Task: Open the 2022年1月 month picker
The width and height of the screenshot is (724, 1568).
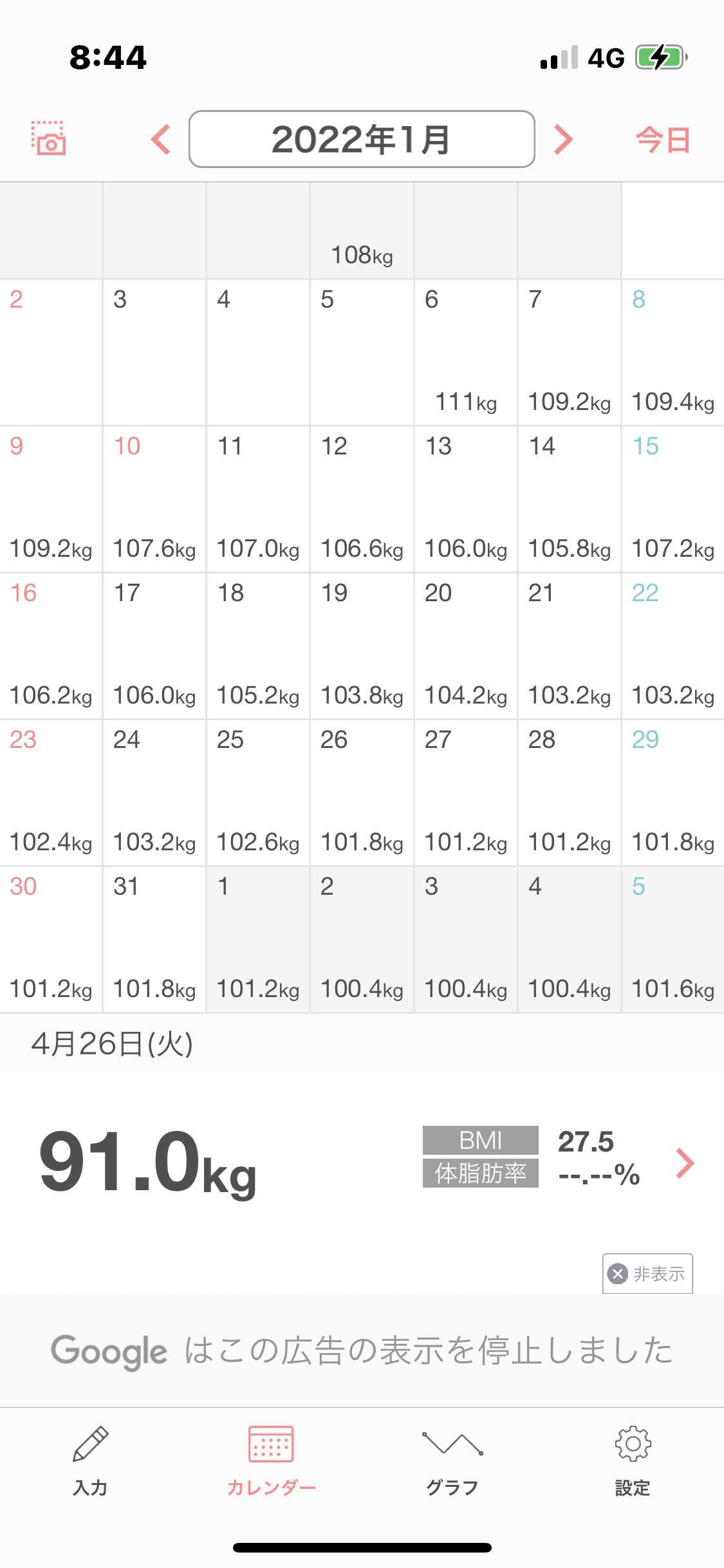Action: pyautogui.click(x=362, y=139)
